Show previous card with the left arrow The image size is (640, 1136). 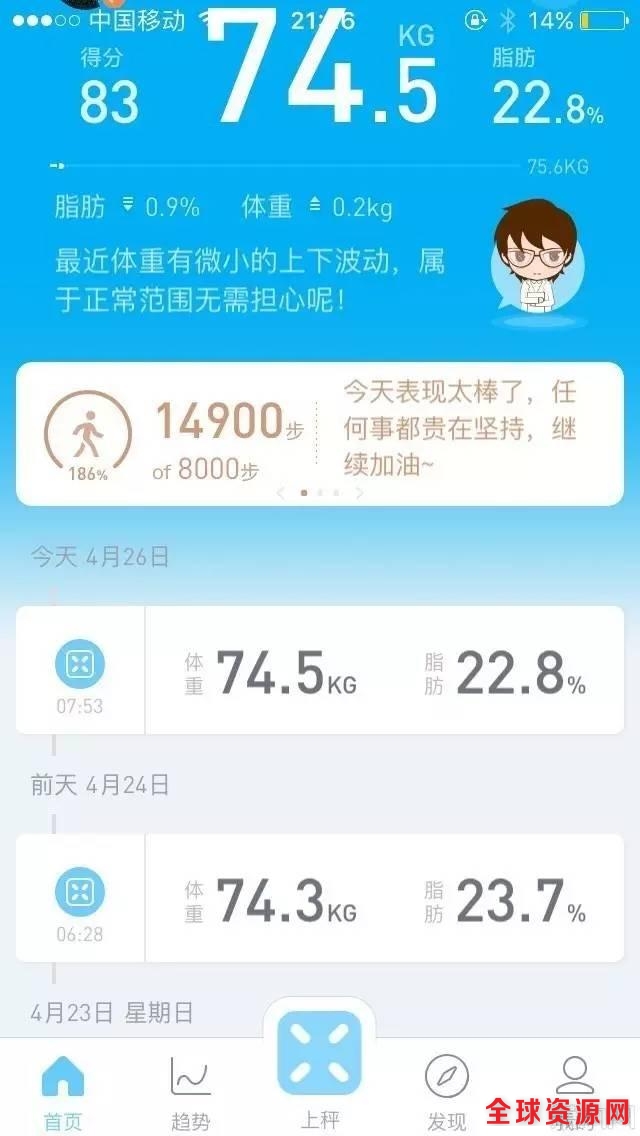coord(280,492)
